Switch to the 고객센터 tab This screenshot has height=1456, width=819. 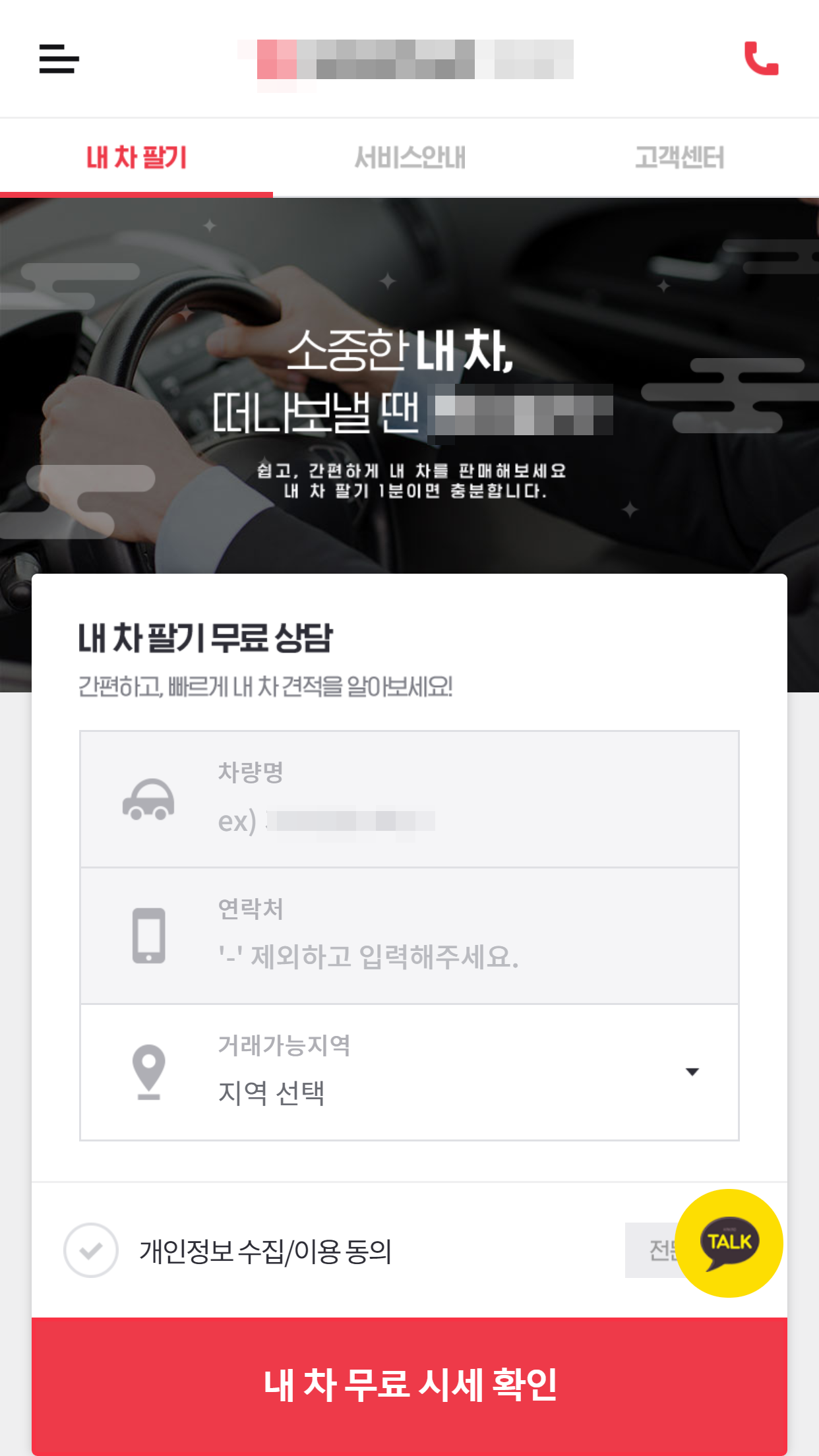coord(679,158)
